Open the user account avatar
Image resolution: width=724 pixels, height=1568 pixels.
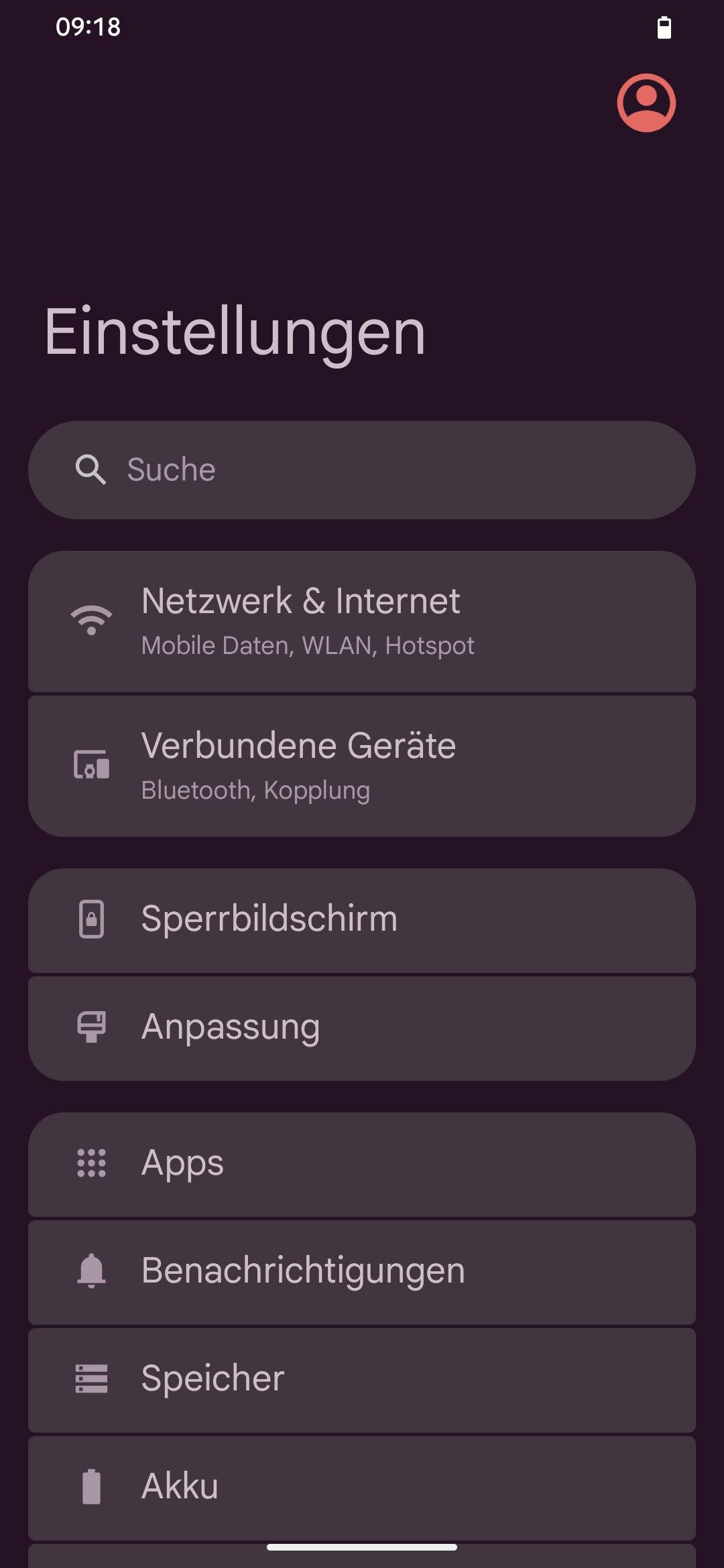point(646,103)
